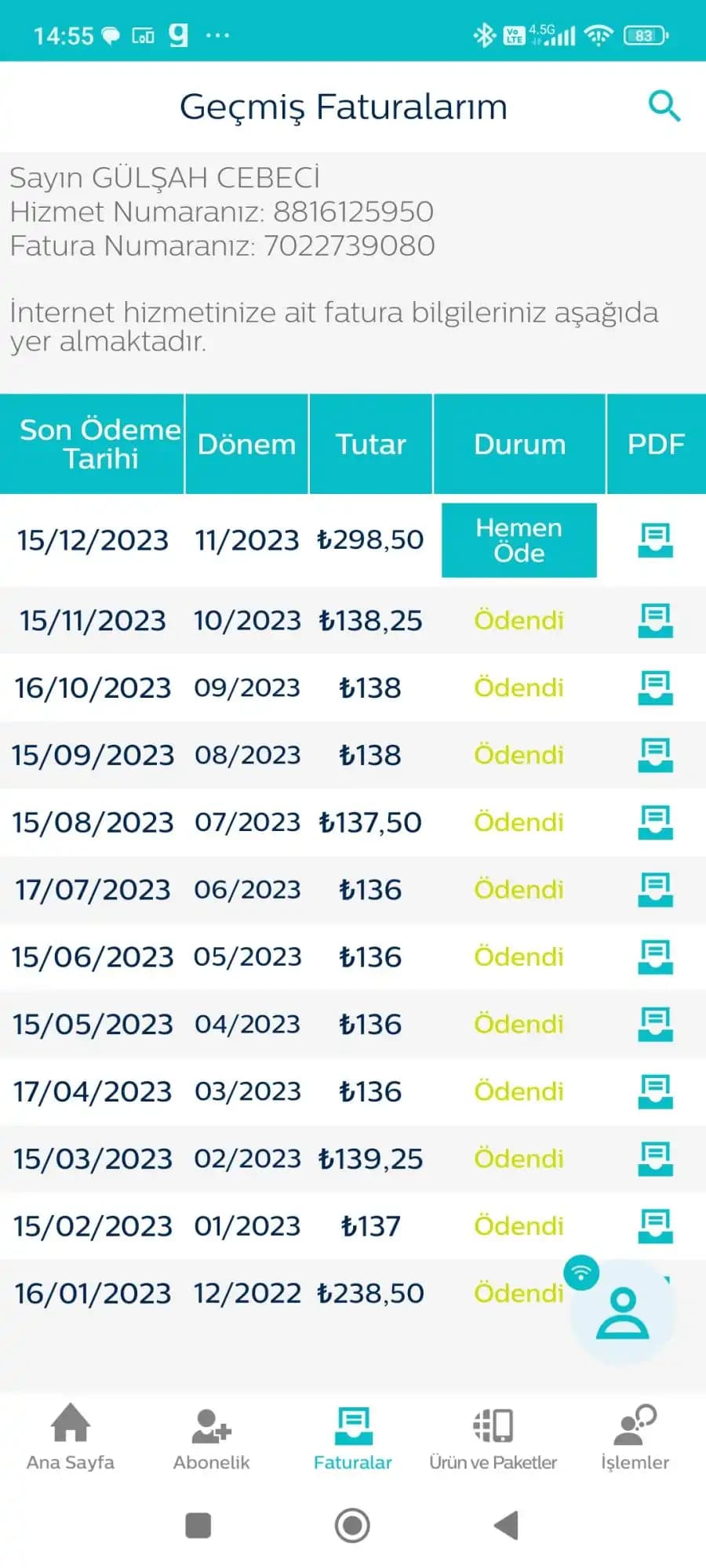Open the PDF of the 06/2023 bill

coord(655,890)
